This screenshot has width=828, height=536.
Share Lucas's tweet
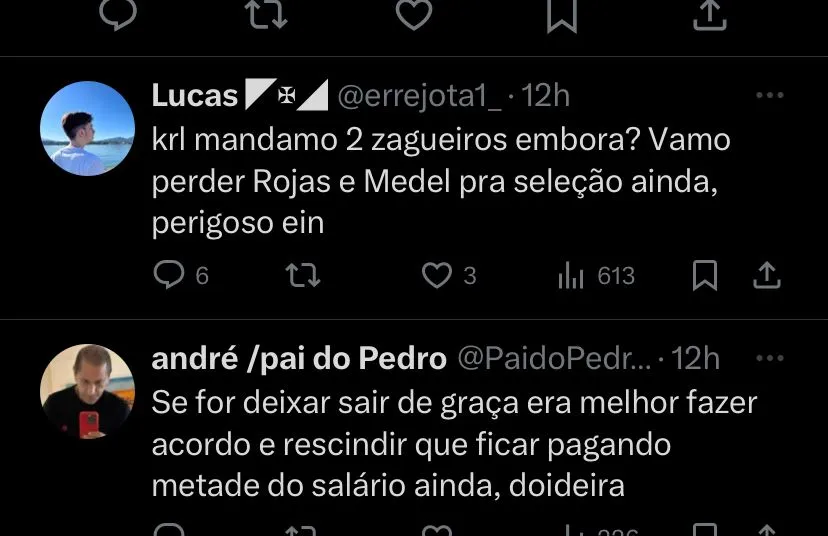[x=766, y=275]
